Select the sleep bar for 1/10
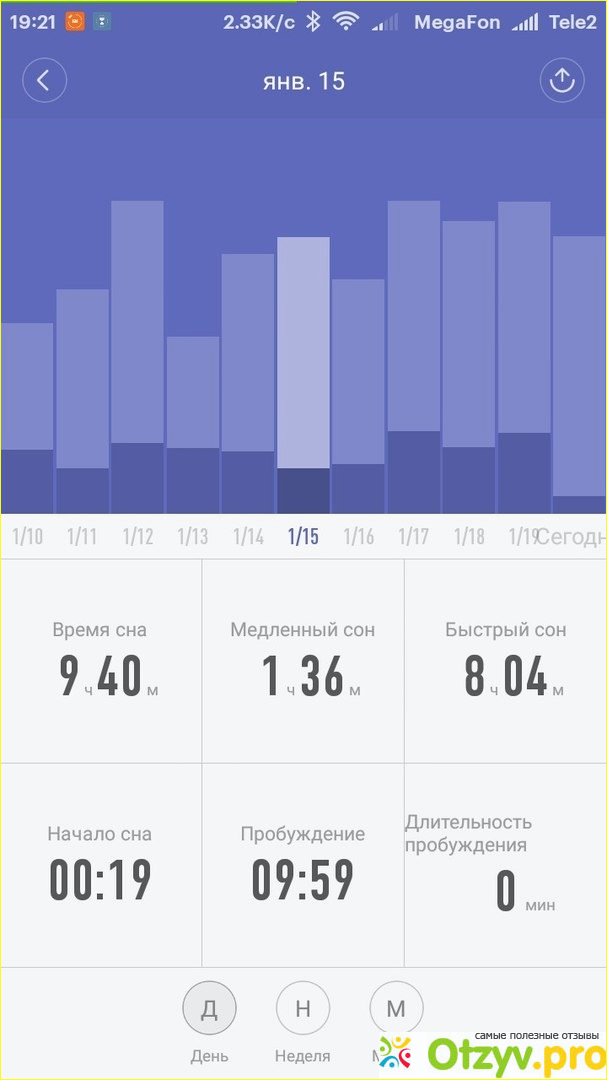The image size is (607, 1080). [27, 418]
